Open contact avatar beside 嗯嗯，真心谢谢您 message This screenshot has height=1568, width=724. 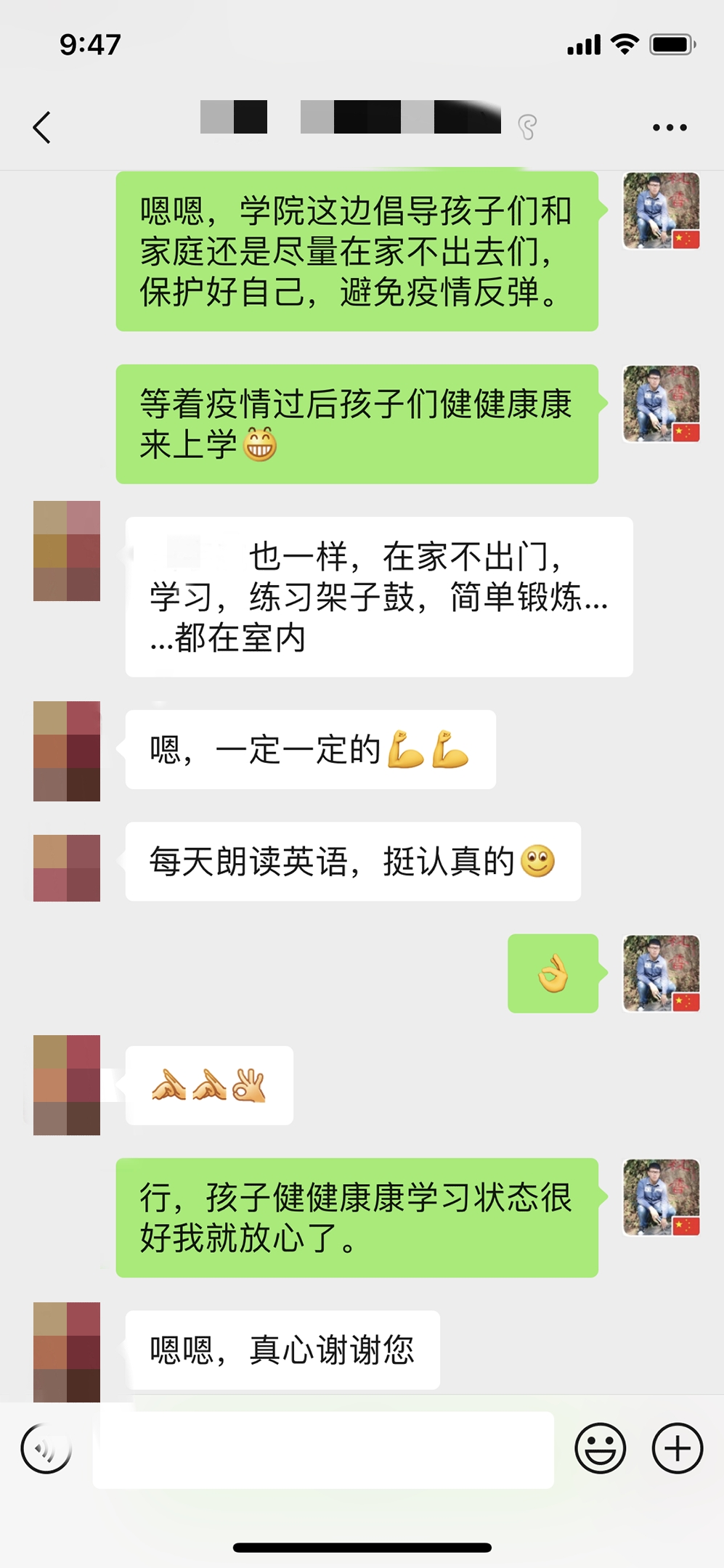[67, 1352]
